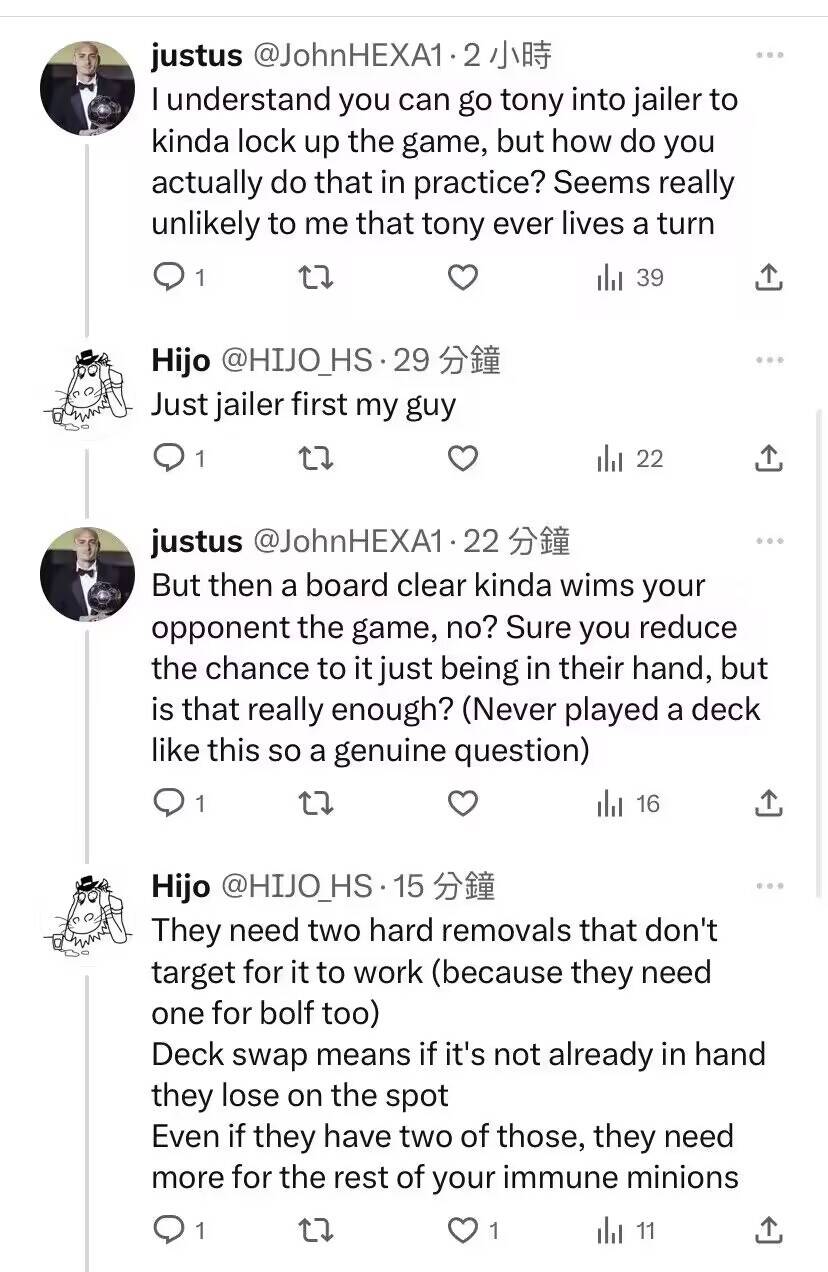828x1272 pixels.
Task: Share justus's tweet about tony into jailer
Action: coord(768,277)
